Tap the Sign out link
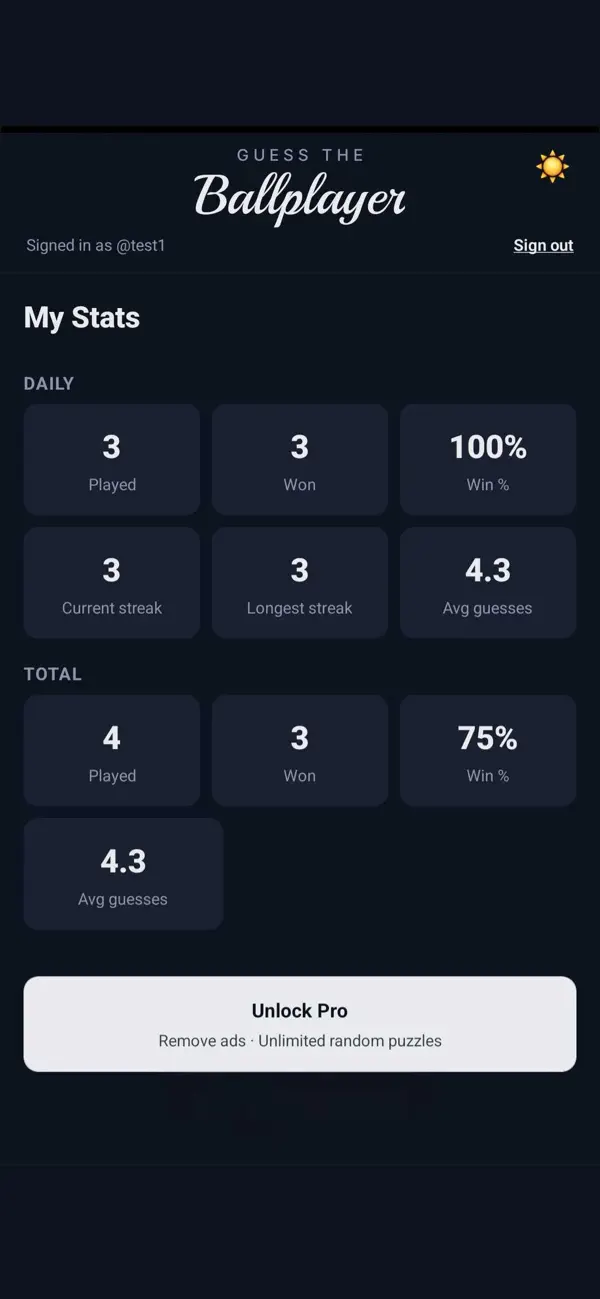600x1299 pixels. click(x=543, y=245)
